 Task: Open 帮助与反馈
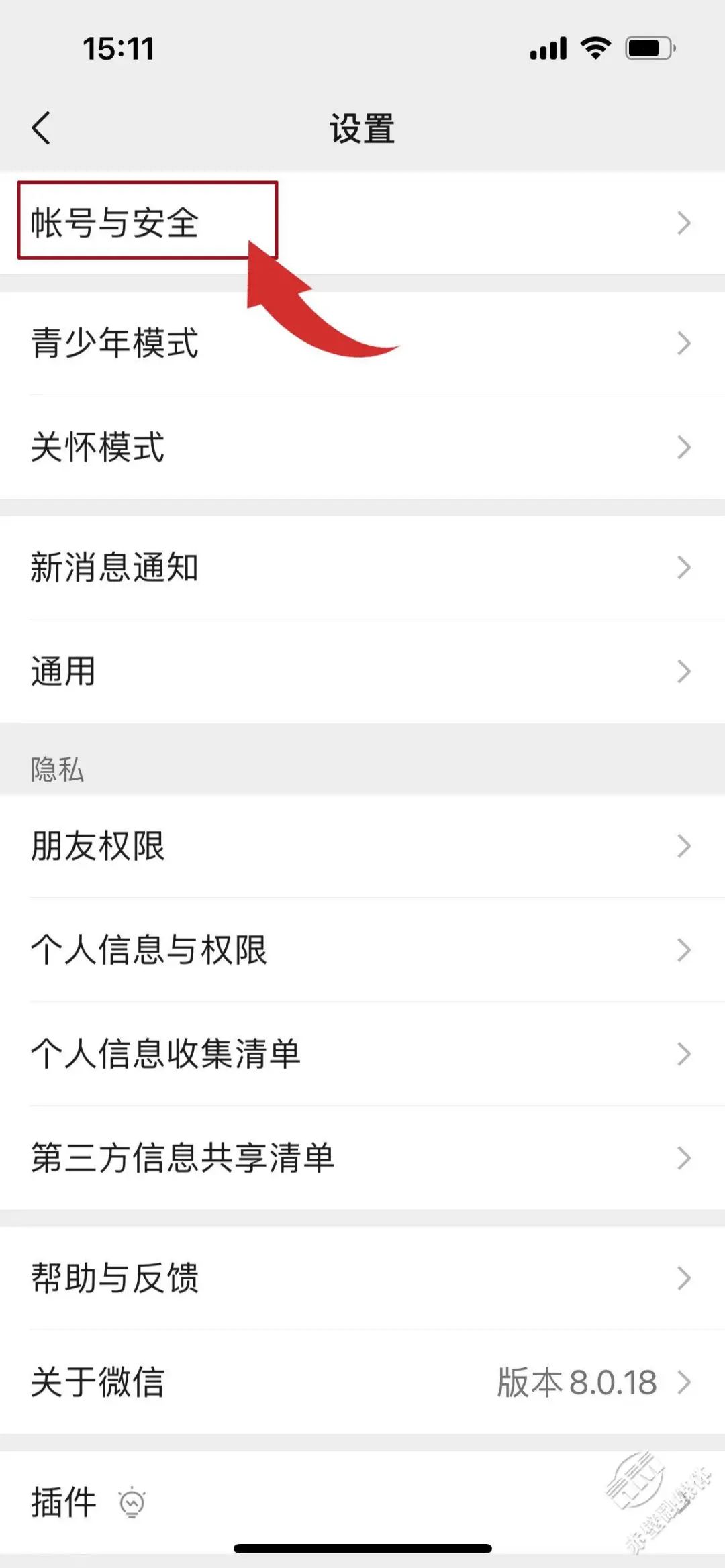(x=362, y=1277)
